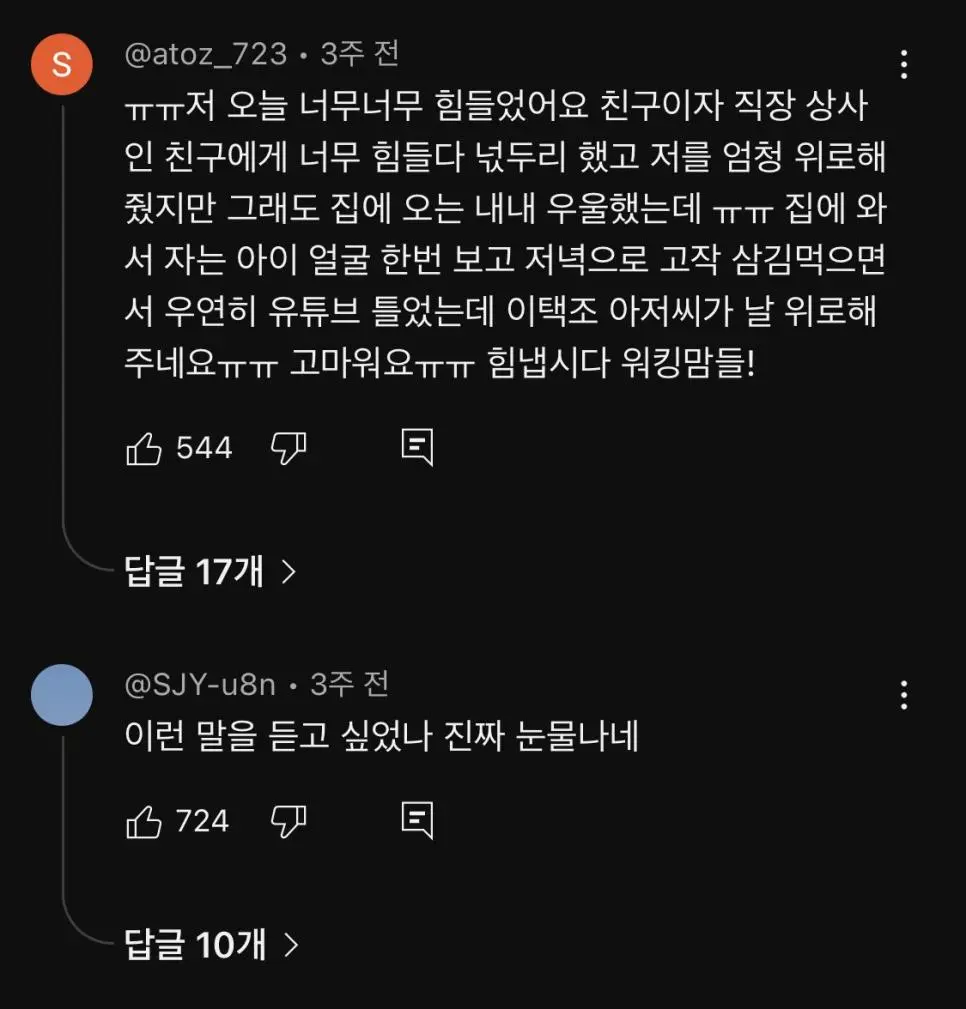Expand the 답글 10개 replies
Image resolution: width=966 pixels, height=1009 pixels.
coord(210,944)
